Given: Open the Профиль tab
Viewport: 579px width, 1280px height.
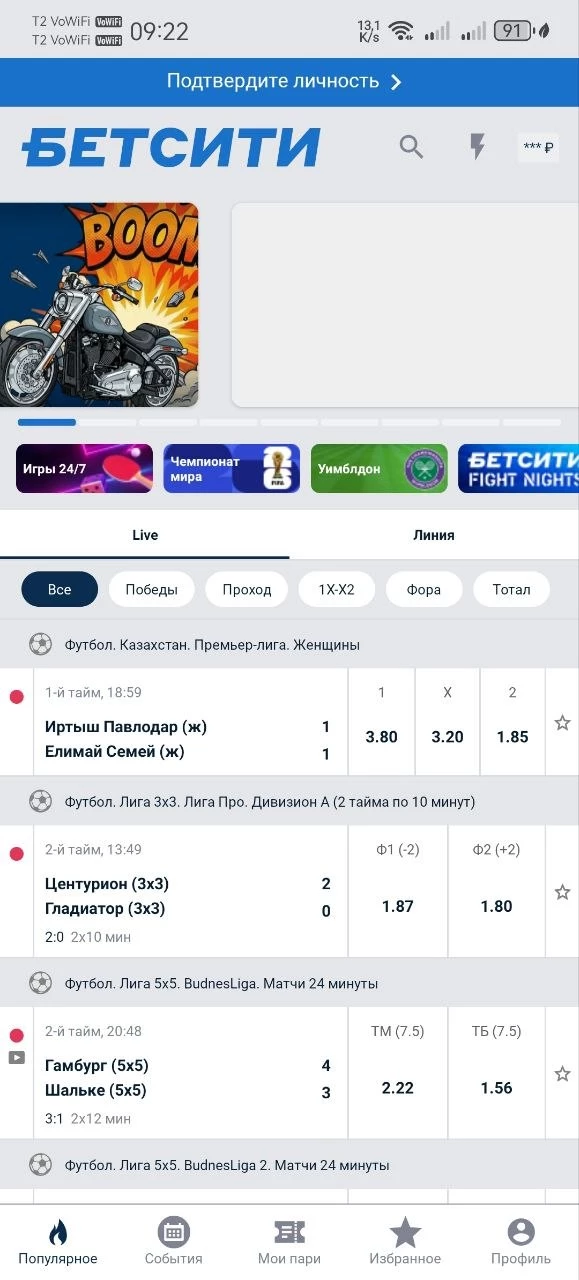Looking at the screenshot, I should 521,1242.
